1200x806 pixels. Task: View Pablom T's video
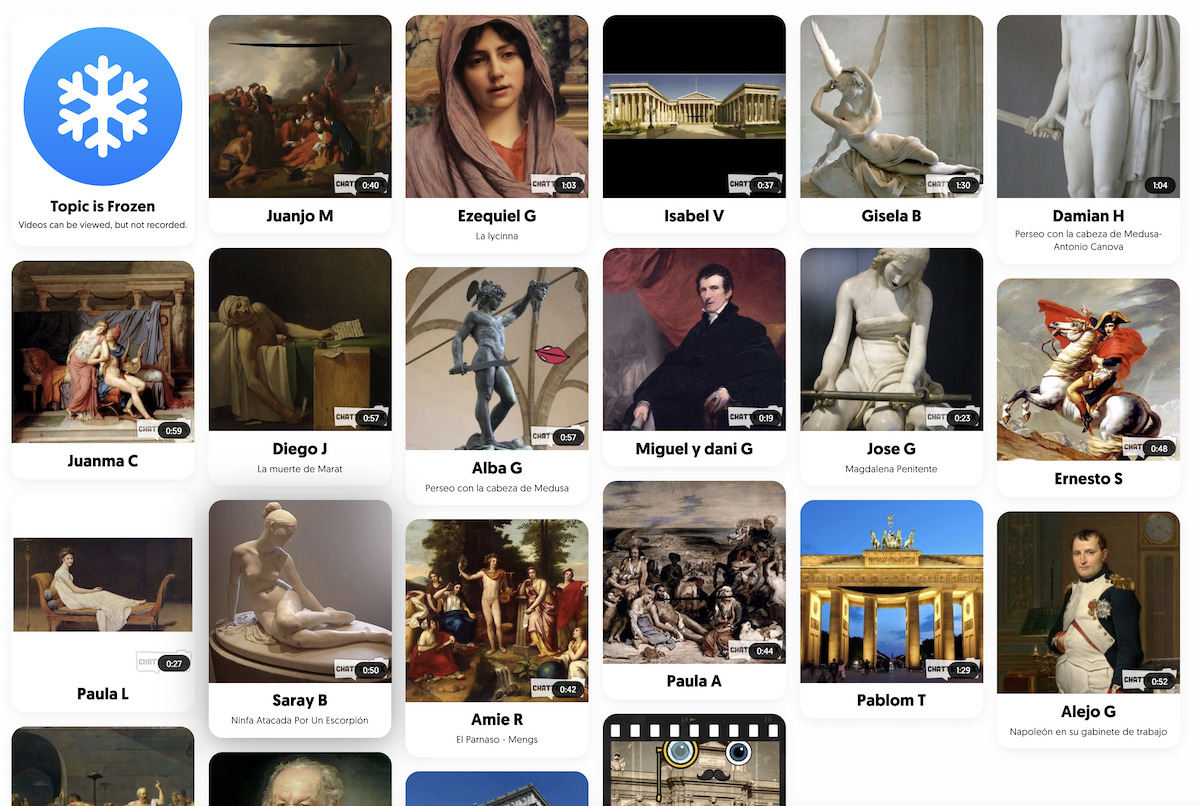click(891, 591)
